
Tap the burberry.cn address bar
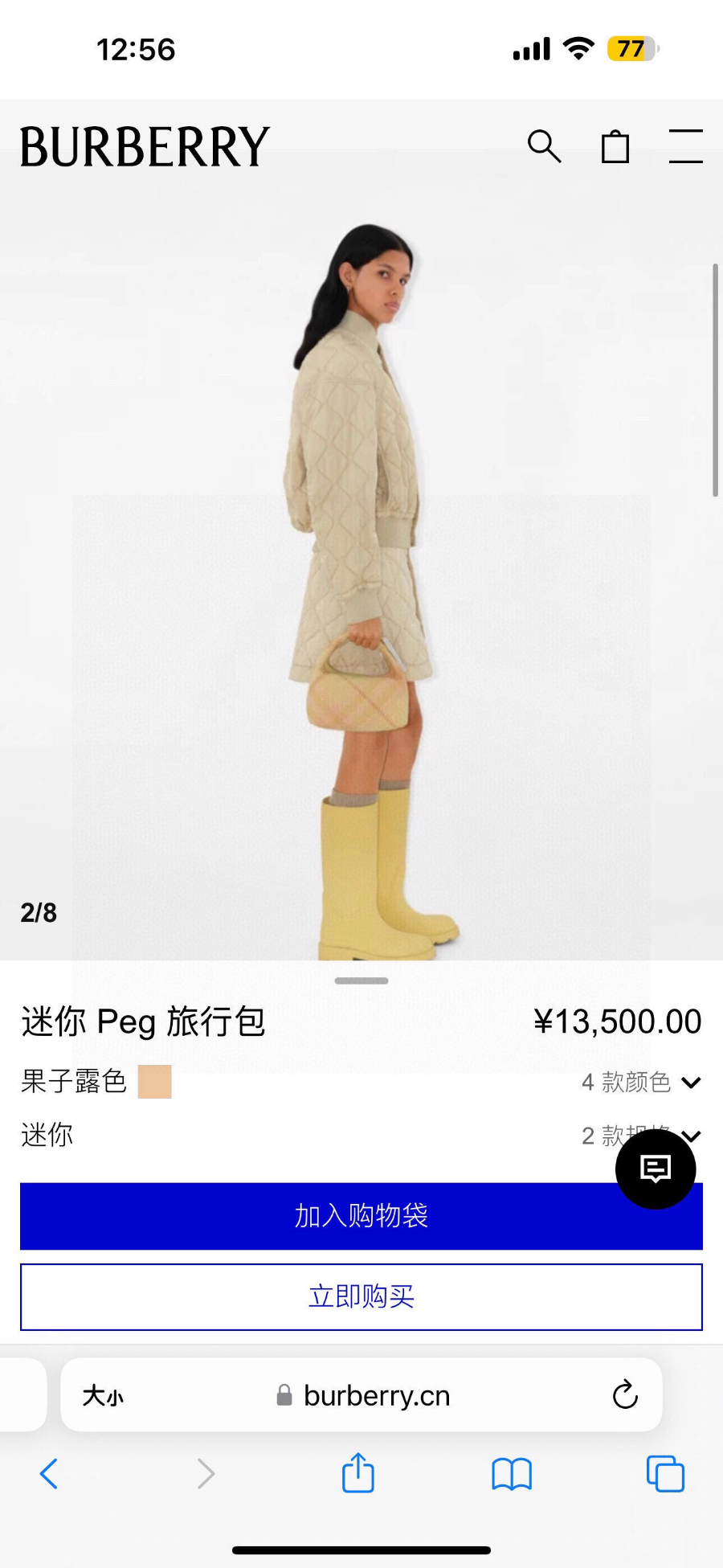376,1395
